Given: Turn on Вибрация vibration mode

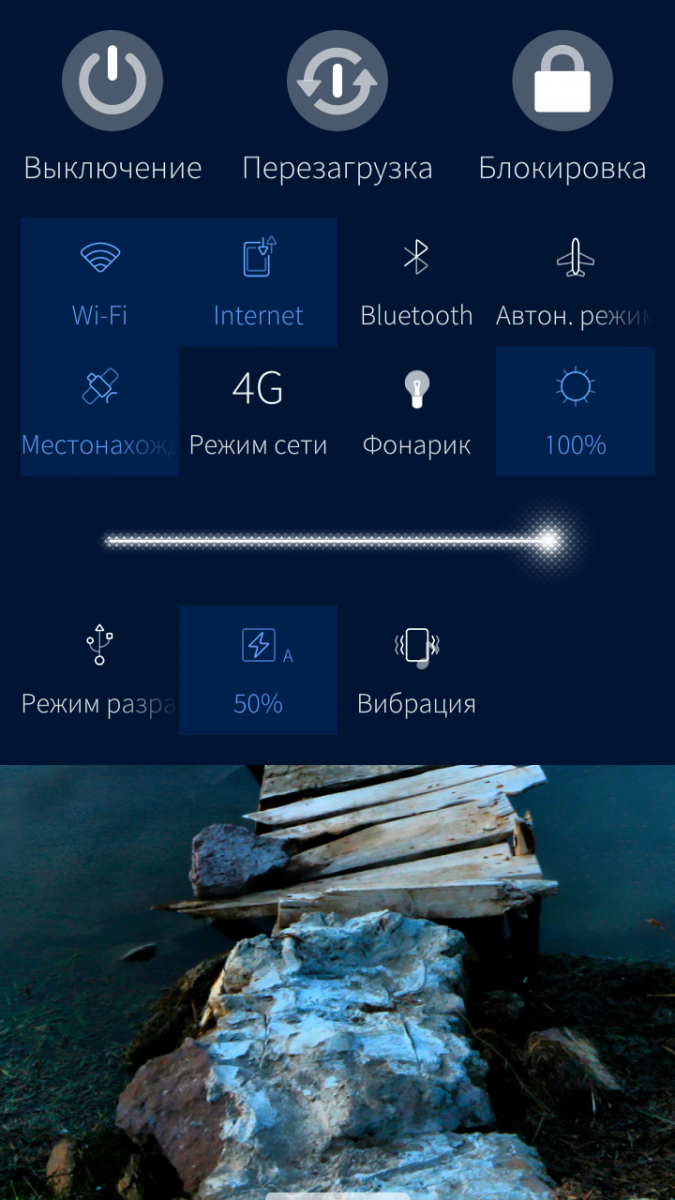Looking at the screenshot, I should pyautogui.click(x=416, y=670).
